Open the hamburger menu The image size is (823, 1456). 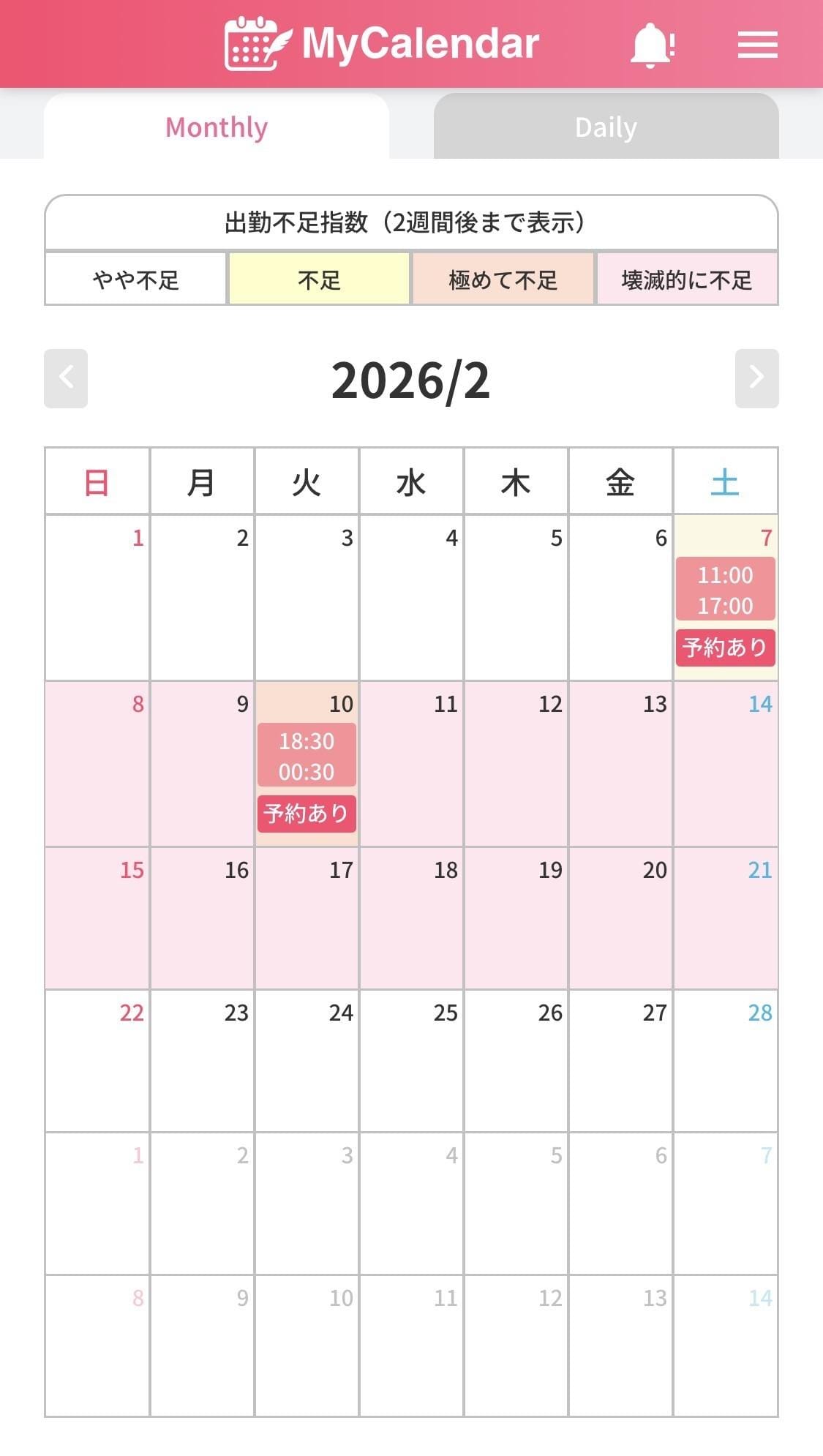tap(757, 45)
